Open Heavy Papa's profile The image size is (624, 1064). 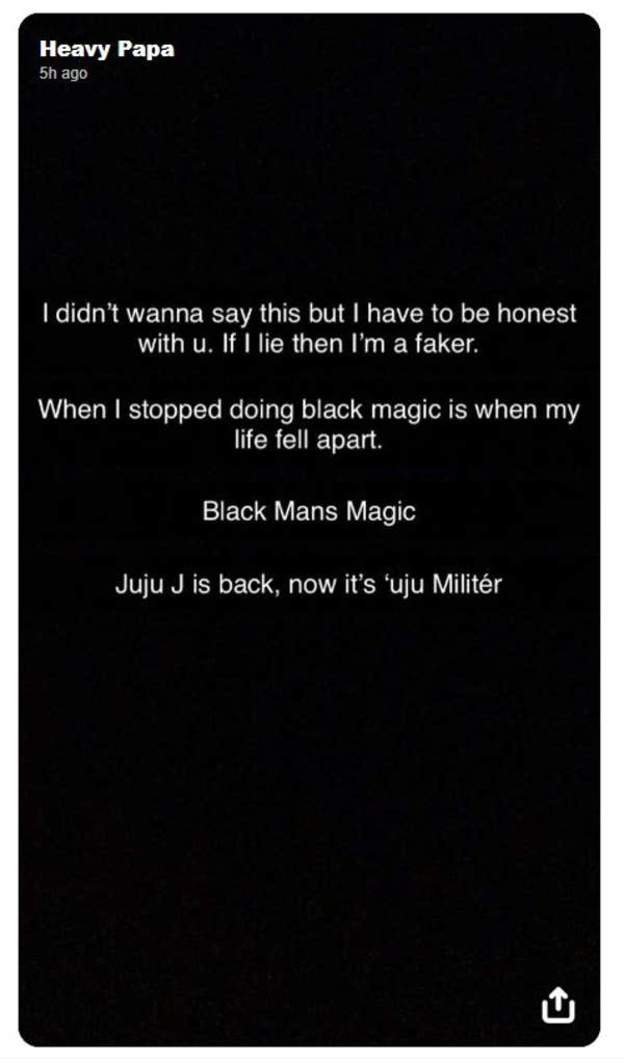(106, 49)
